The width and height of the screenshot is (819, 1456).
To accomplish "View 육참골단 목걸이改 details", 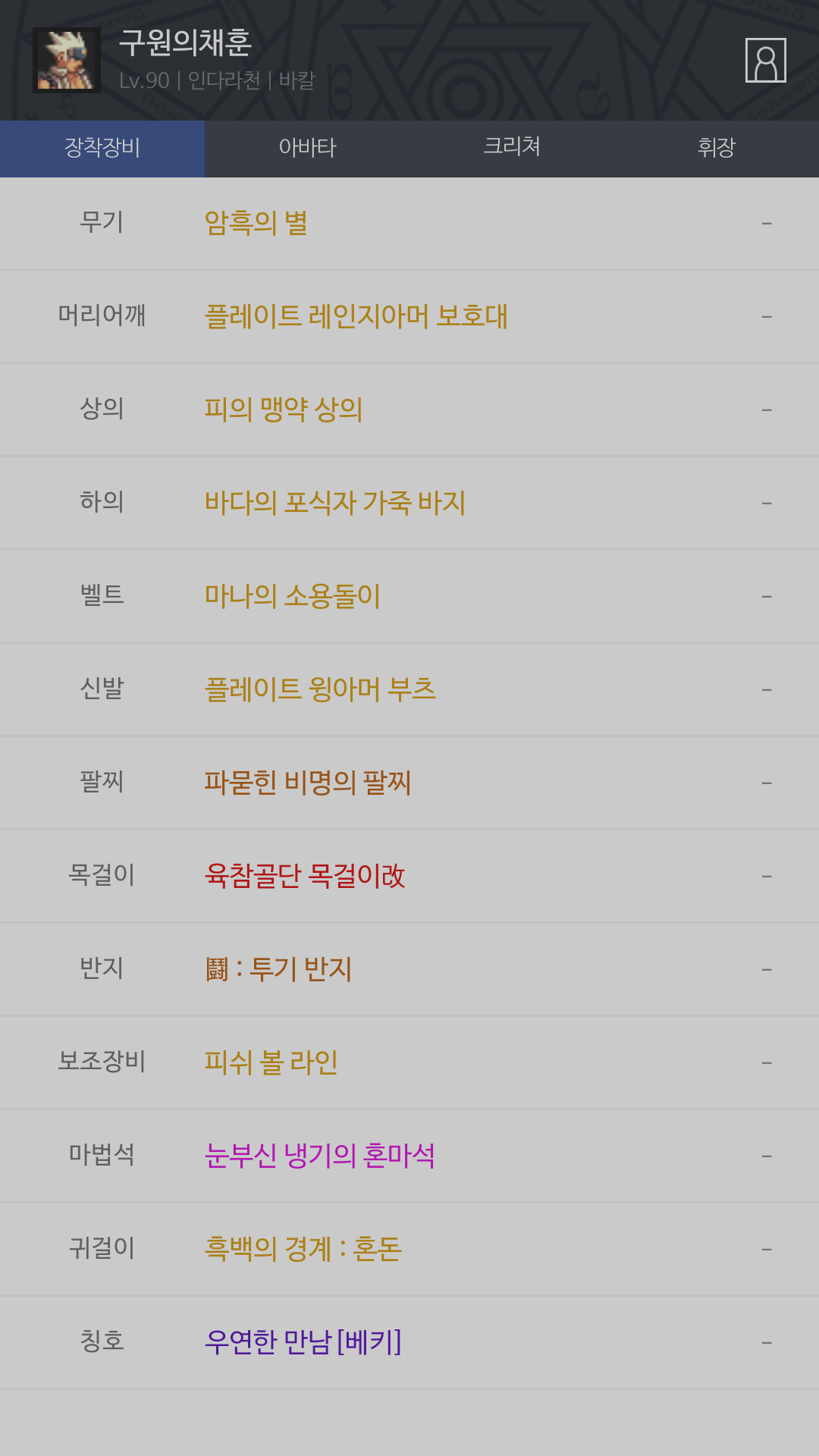I will pyautogui.click(x=305, y=876).
